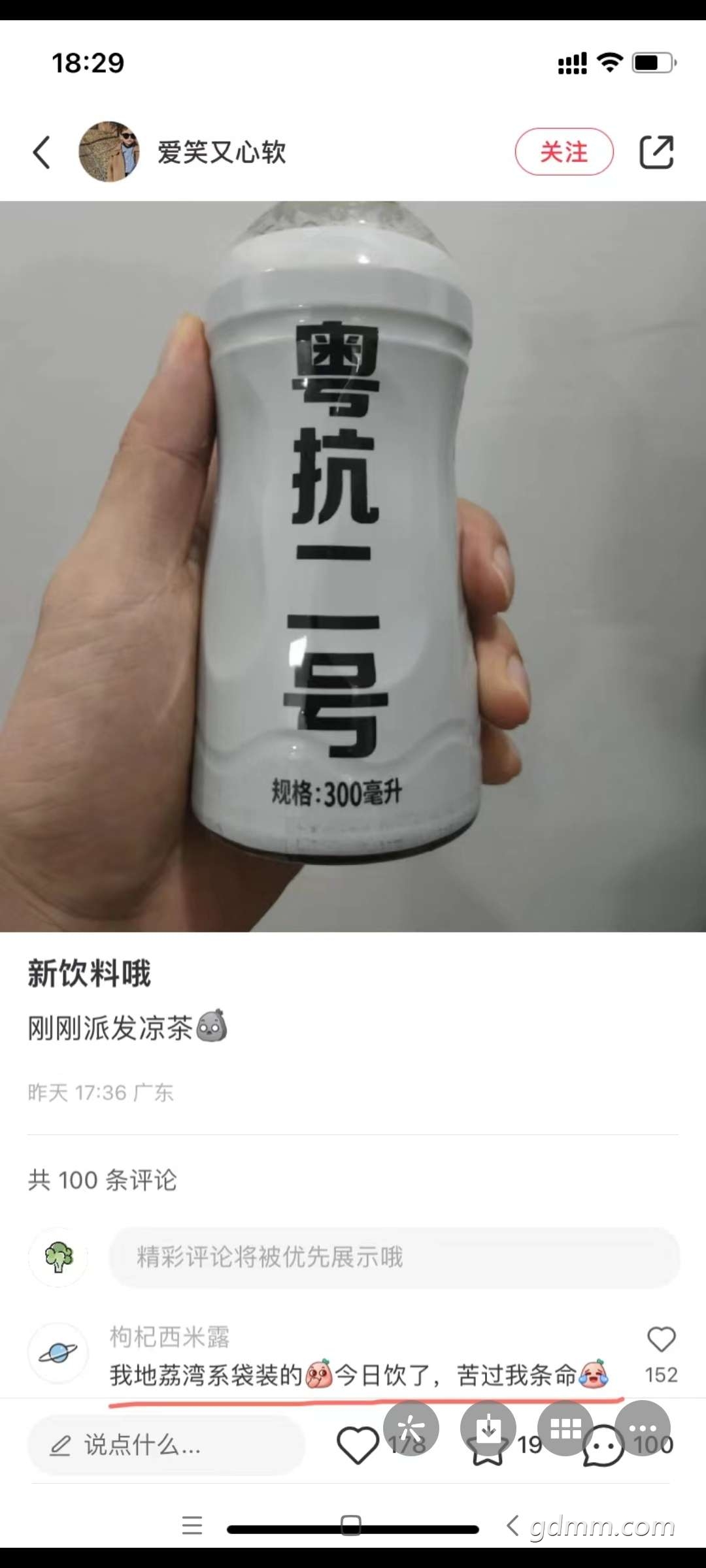Like this post with the heart
Screen dimensions: 706x1568
(357, 1445)
